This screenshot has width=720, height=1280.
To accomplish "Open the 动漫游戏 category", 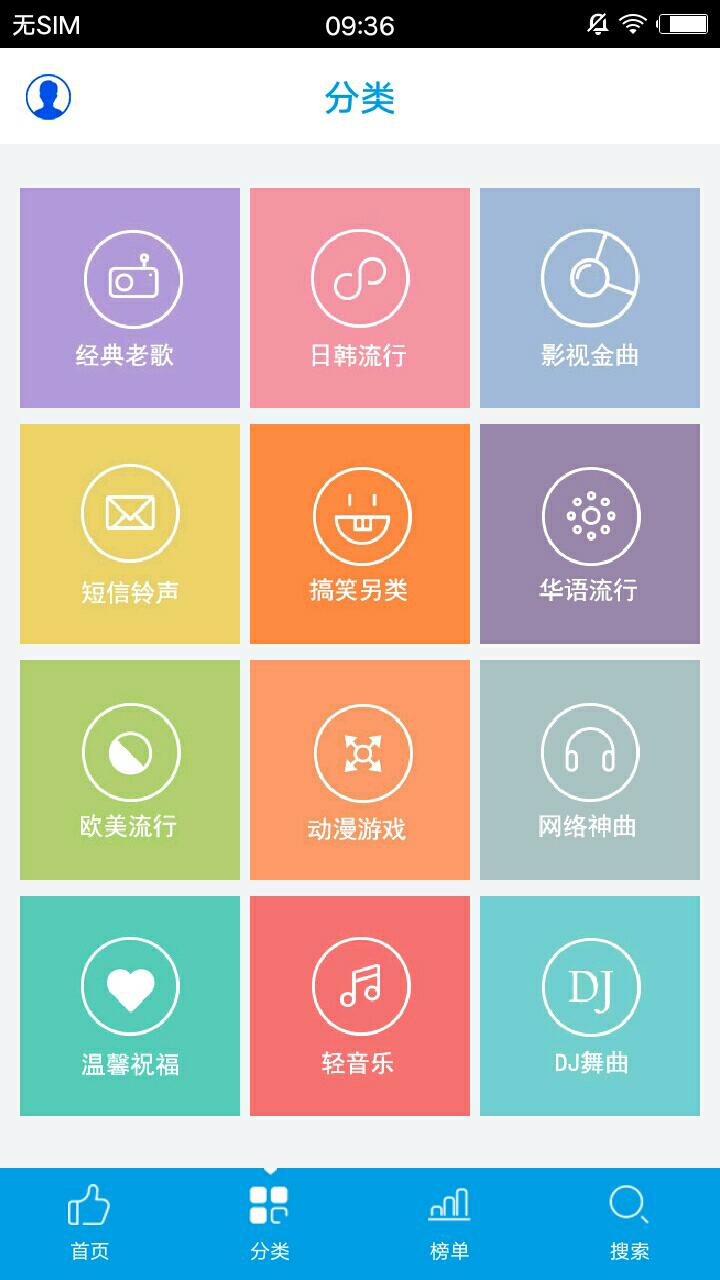I will coord(360,770).
